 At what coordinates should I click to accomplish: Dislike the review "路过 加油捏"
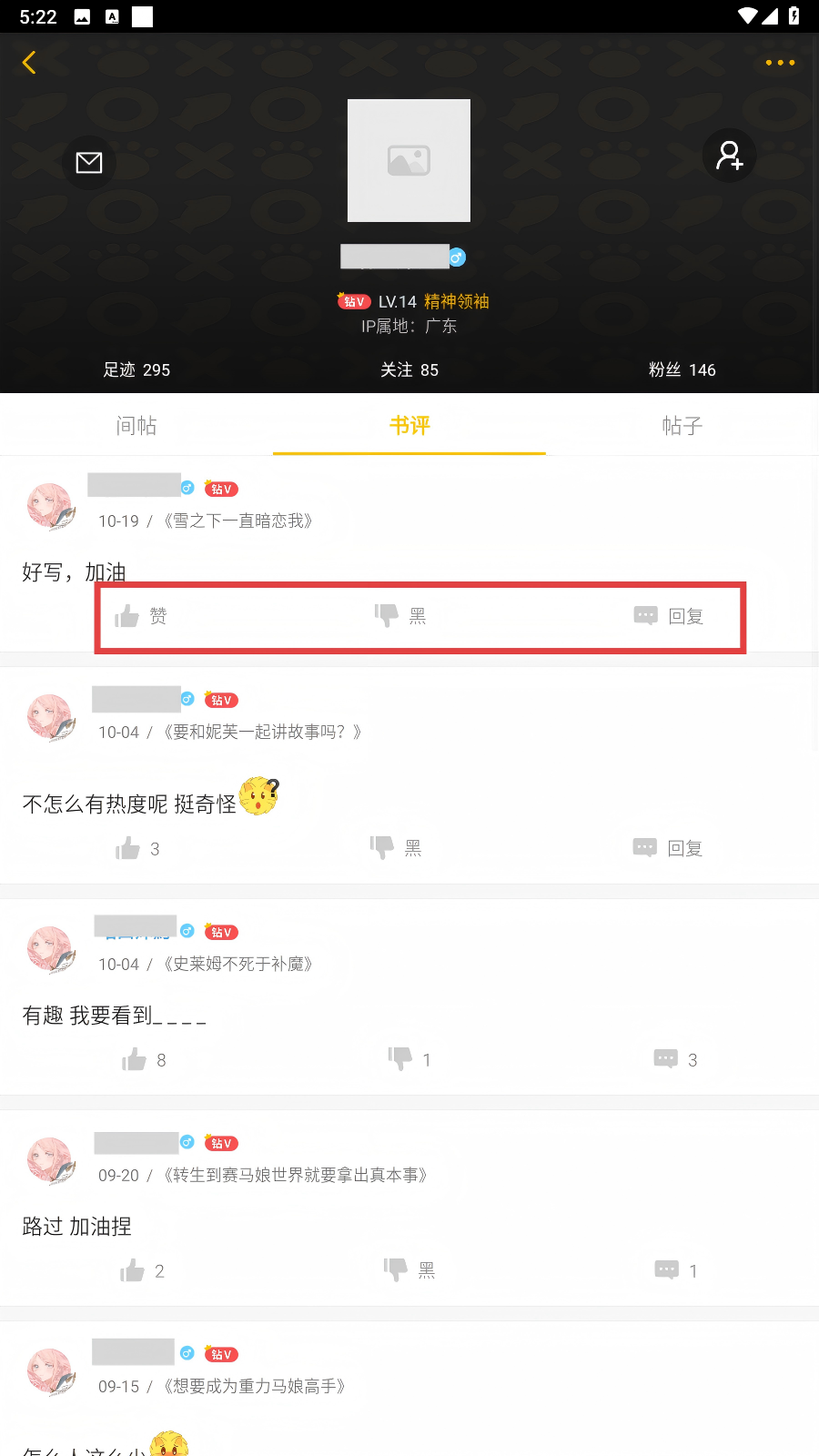409,1270
